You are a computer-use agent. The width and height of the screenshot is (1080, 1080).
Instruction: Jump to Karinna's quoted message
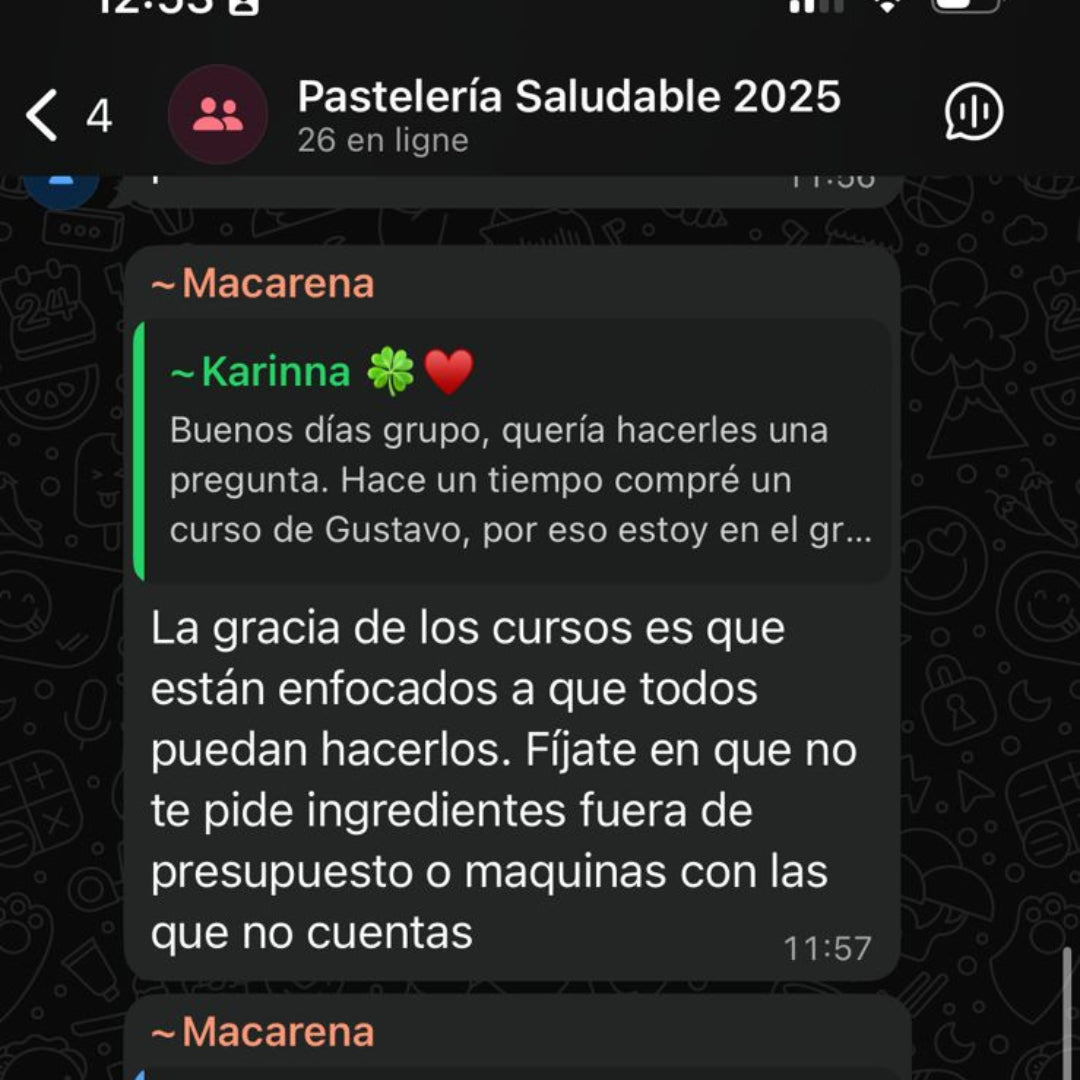(512, 450)
